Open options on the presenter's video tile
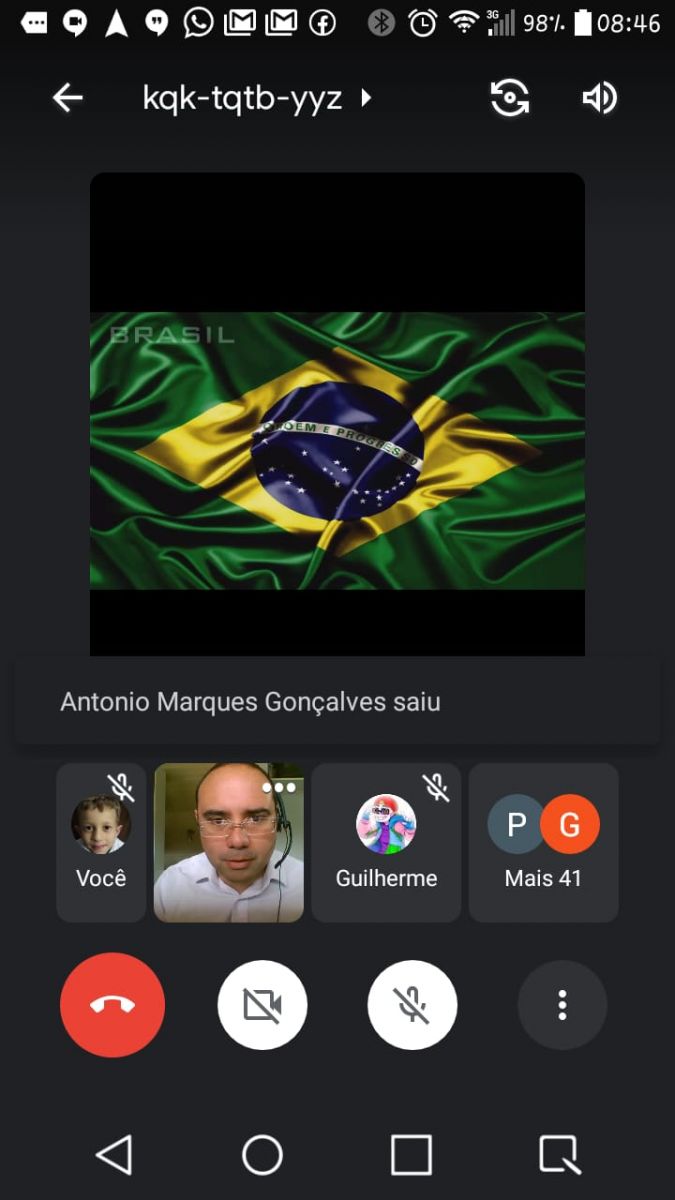675x1200 pixels. [x=279, y=788]
